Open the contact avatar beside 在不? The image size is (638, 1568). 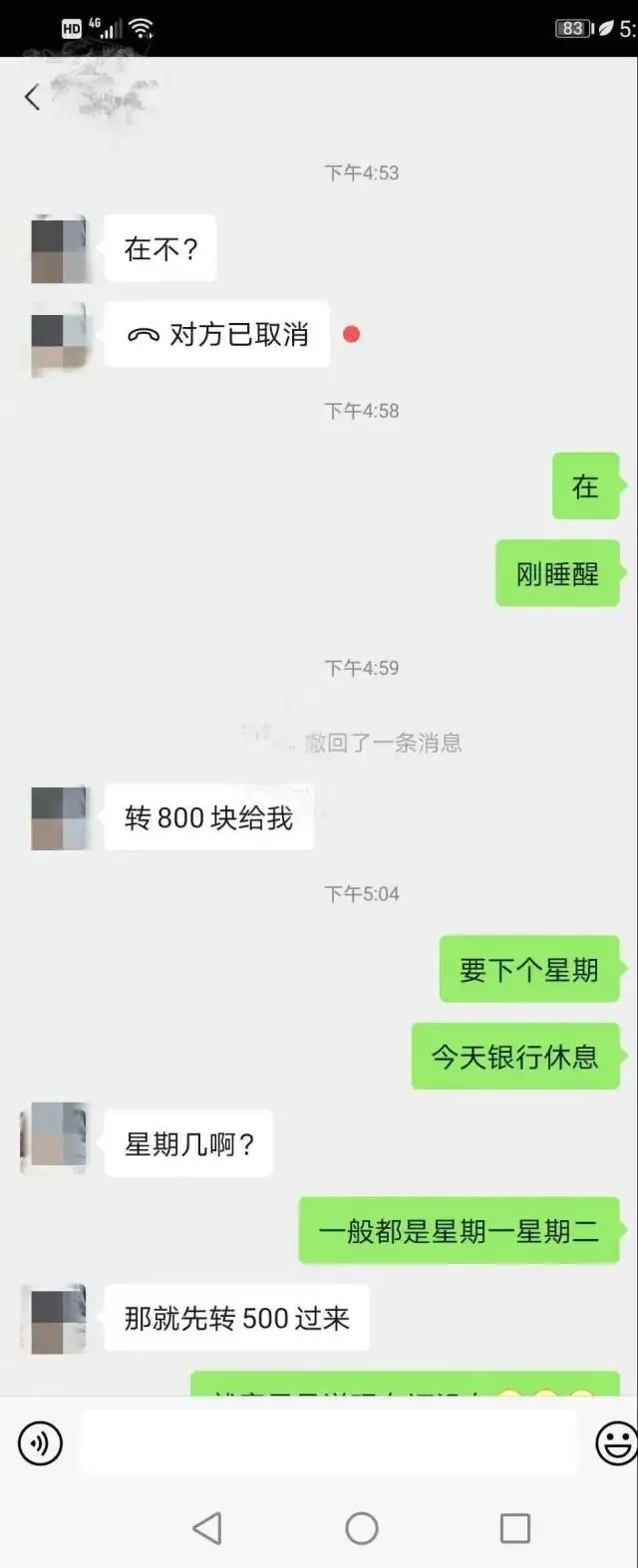tap(59, 249)
